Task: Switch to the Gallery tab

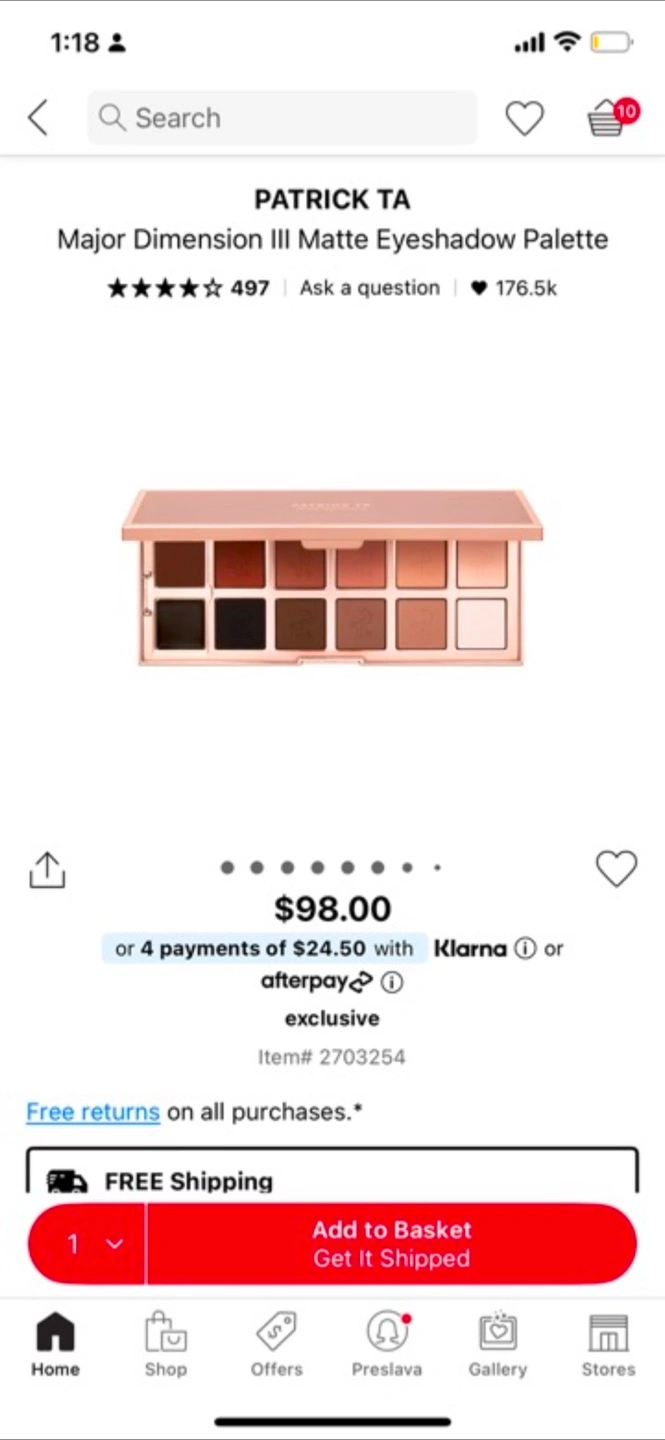Action: [498, 1345]
